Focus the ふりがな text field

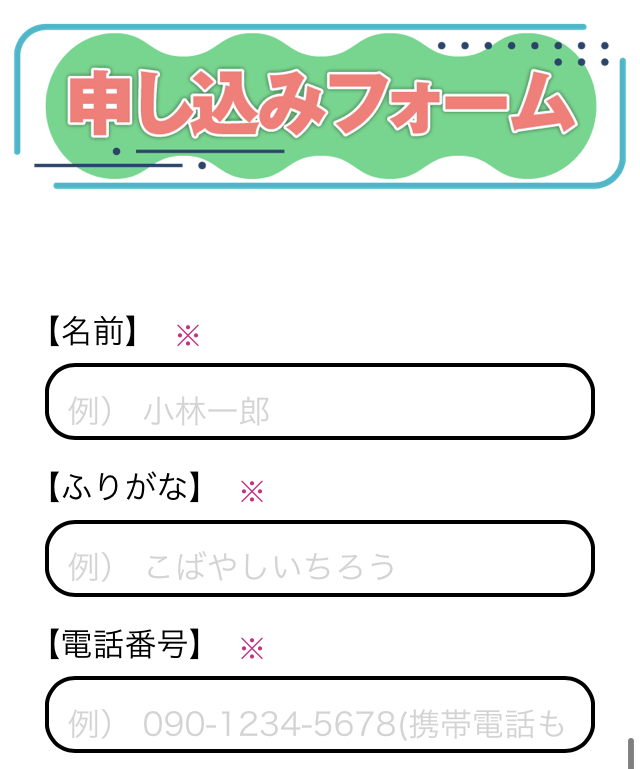pyautogui.click(x=320, y=559)
